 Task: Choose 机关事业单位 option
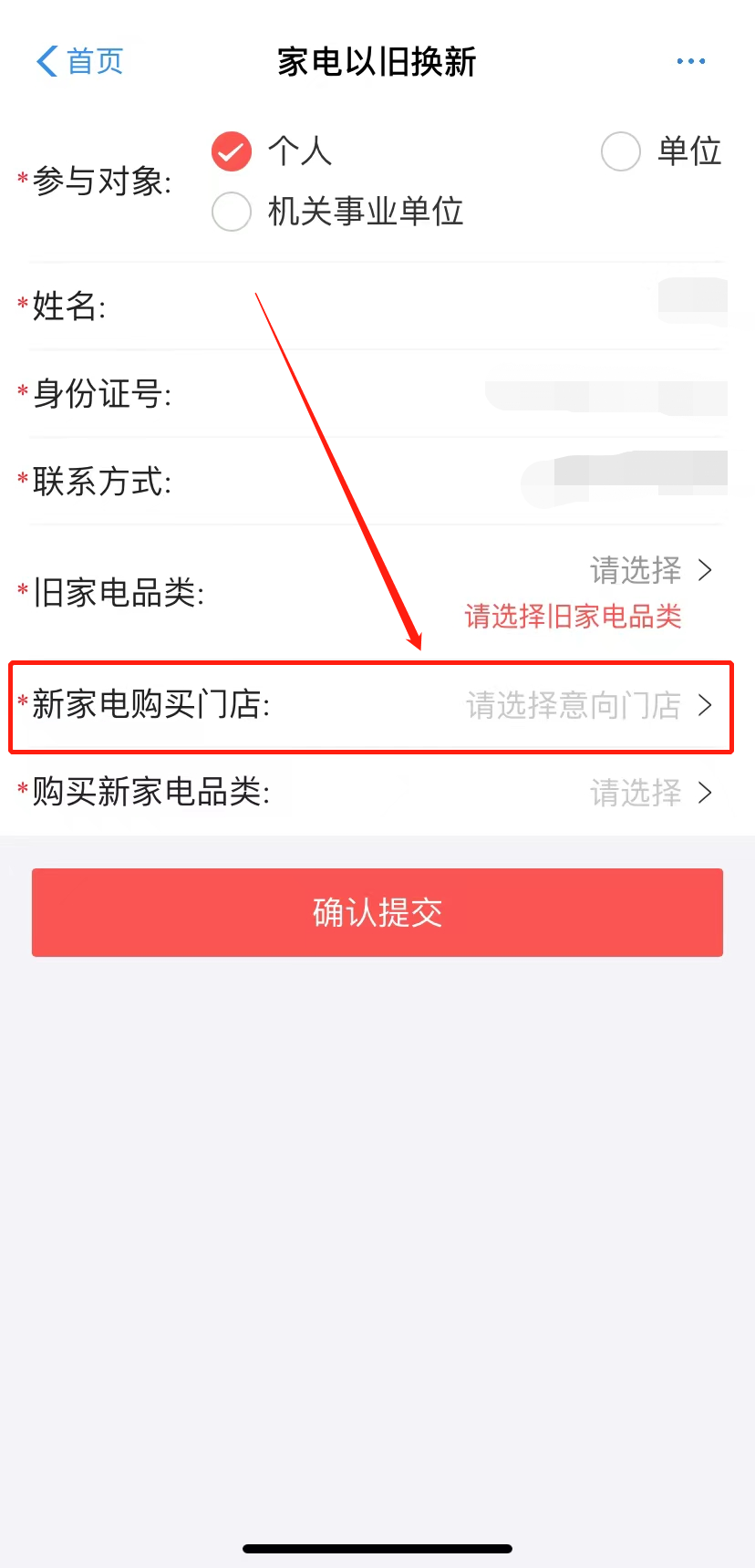click(x=232, y=212)
